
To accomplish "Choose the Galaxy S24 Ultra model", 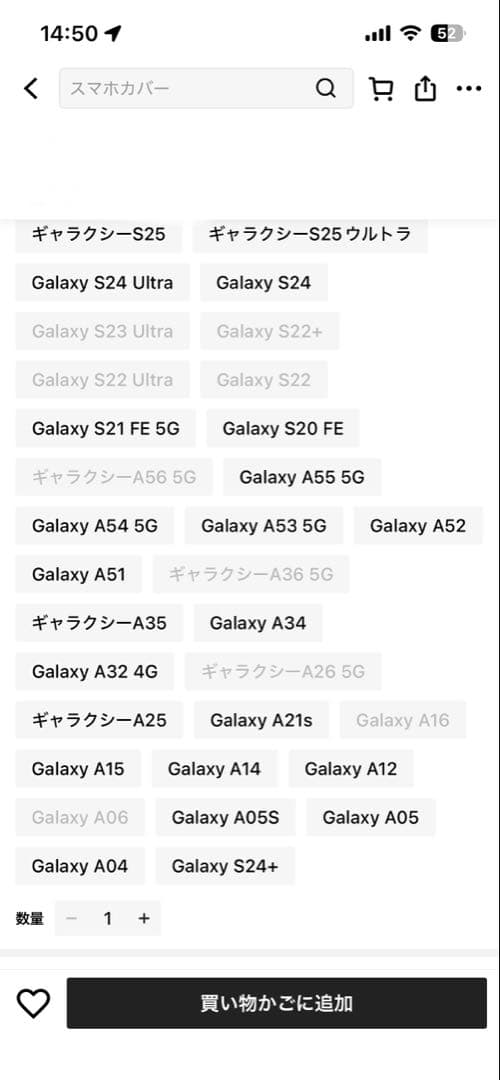I will point(103,282).
